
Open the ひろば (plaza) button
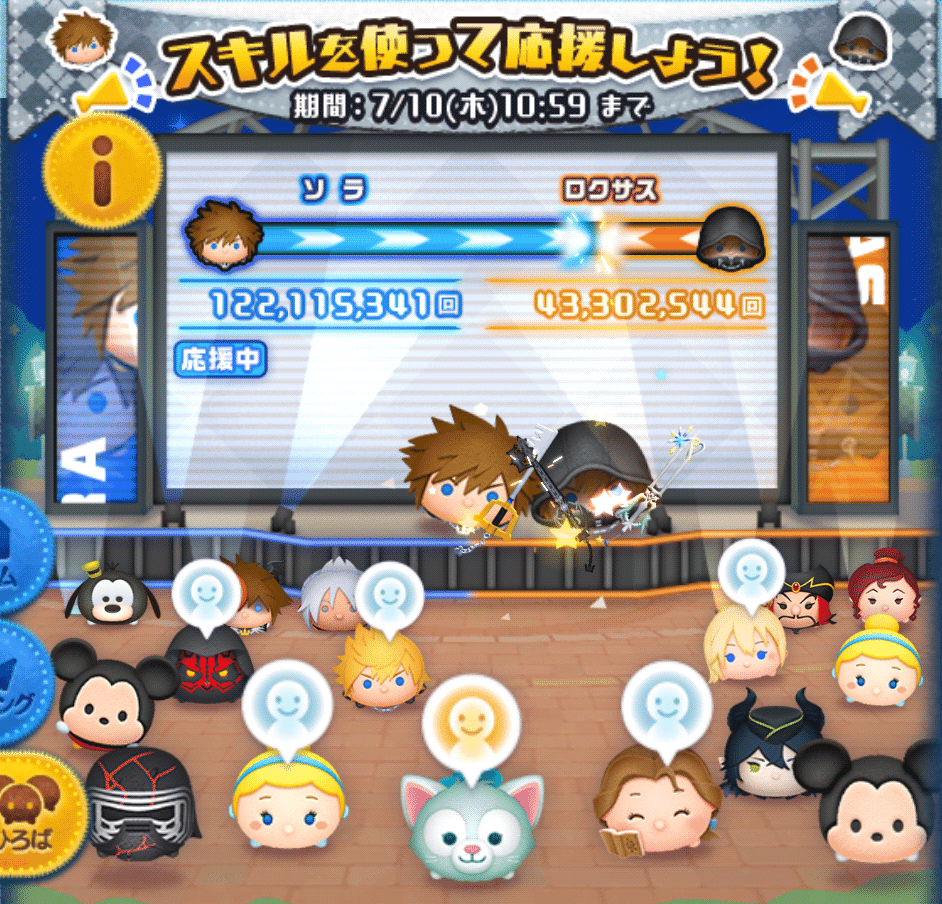coord(38,810)
